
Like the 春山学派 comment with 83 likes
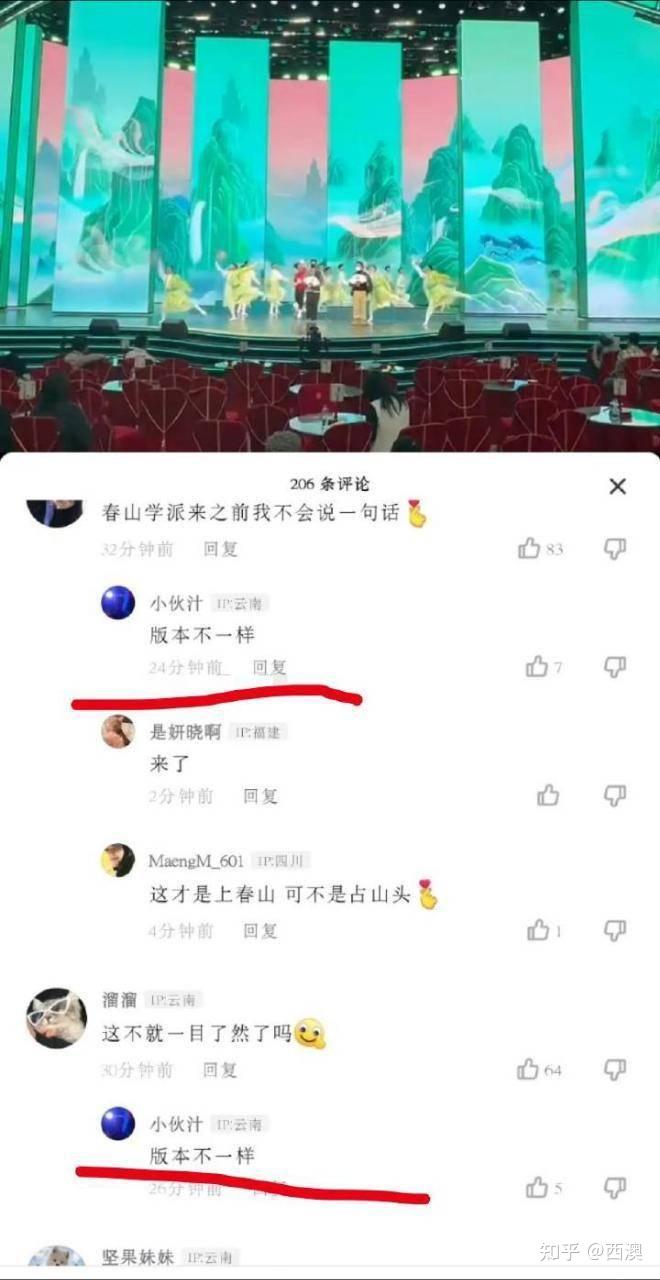[529, 548]
